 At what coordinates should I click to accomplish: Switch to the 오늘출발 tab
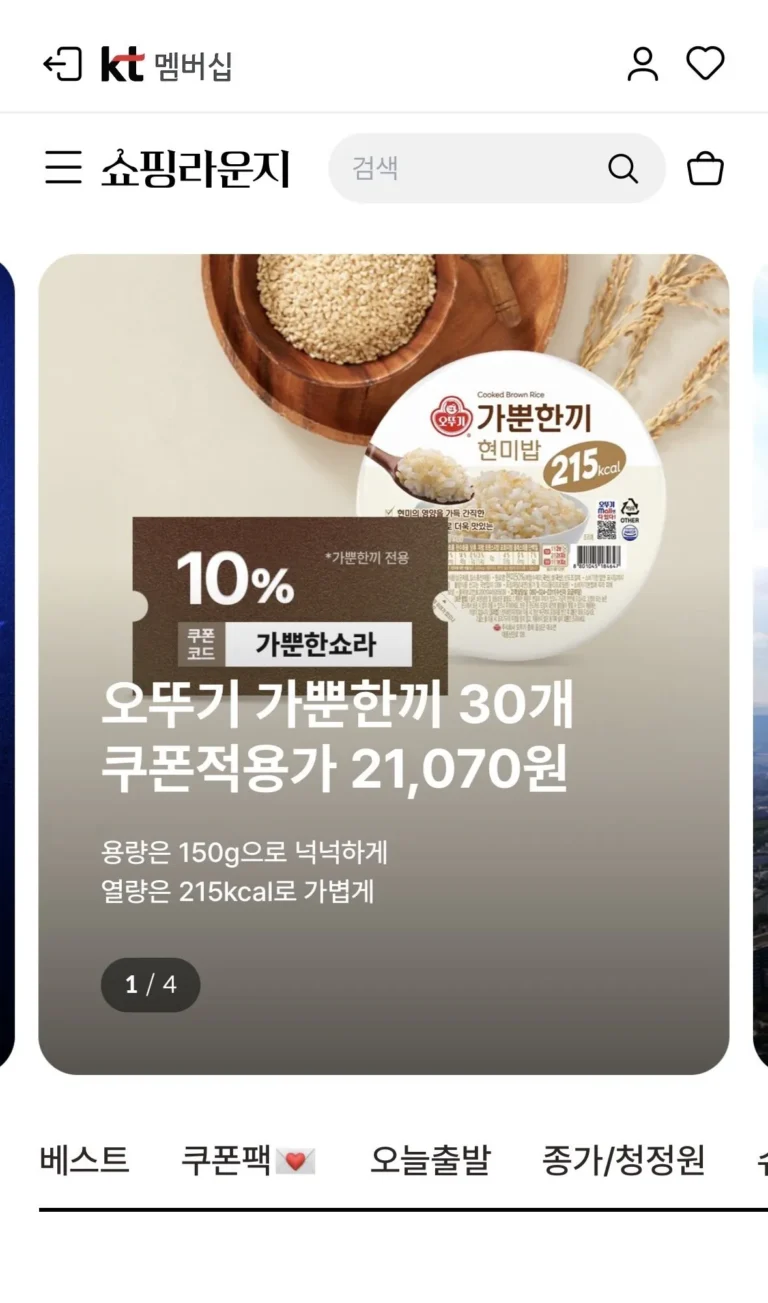click(430, 1160)
